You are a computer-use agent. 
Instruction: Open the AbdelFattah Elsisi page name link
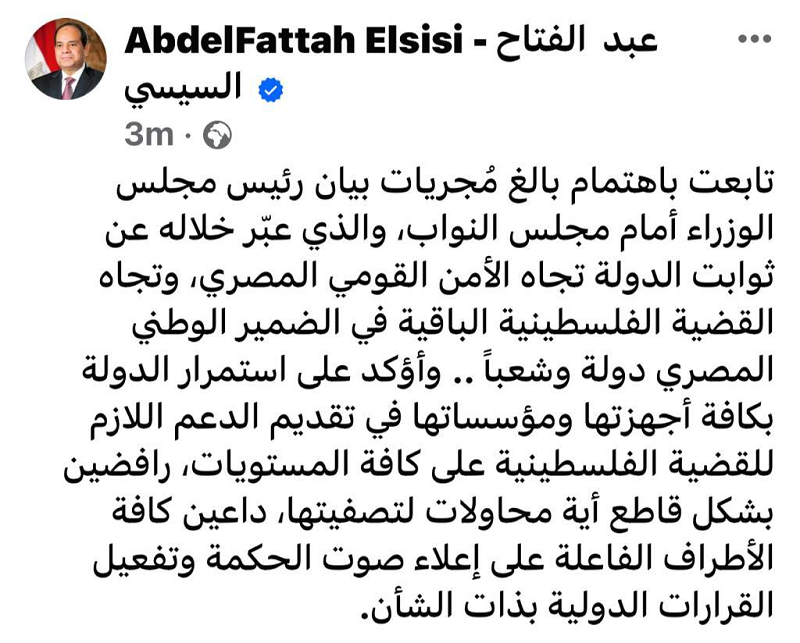[x=390, y=42]
